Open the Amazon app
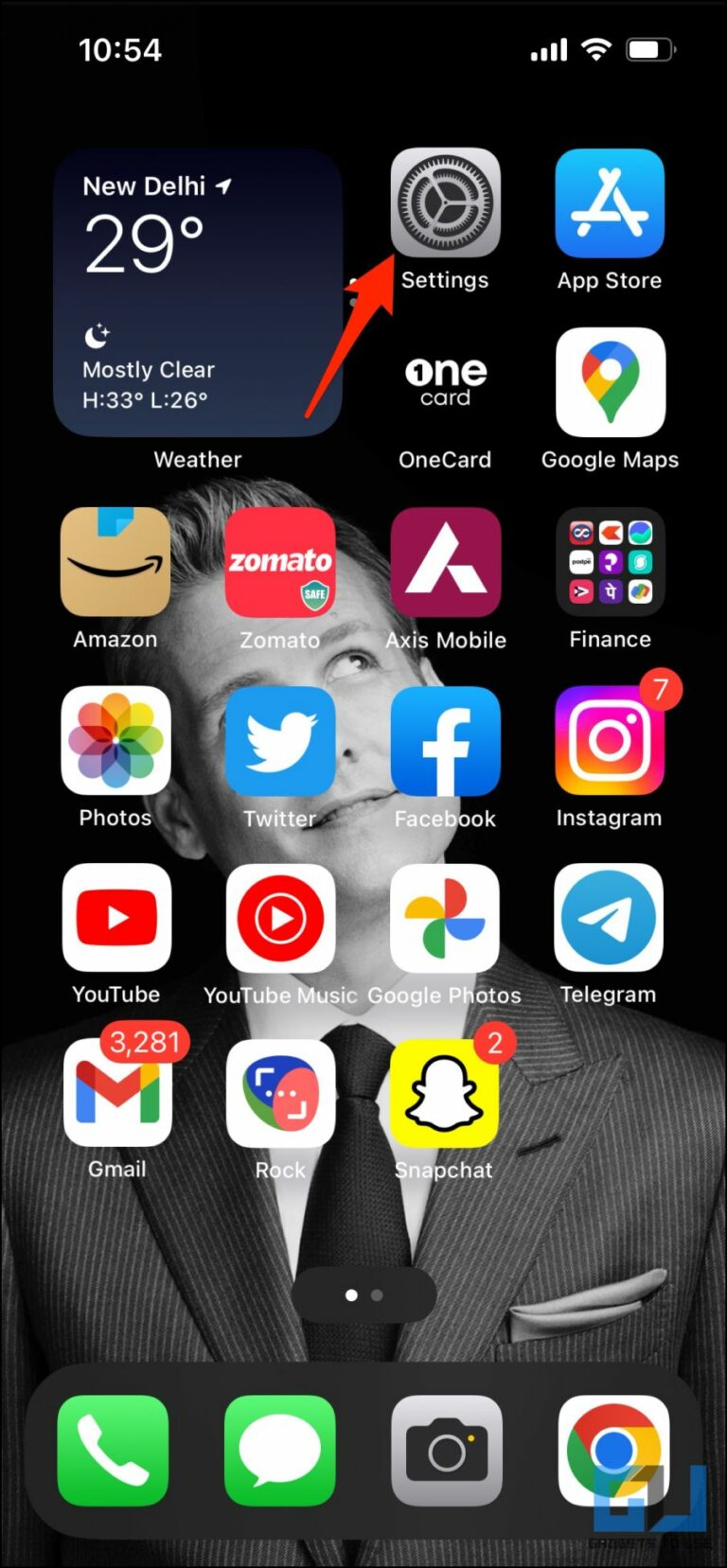The height and width of the screenshot is (1568, 727). tap(115, 561)
